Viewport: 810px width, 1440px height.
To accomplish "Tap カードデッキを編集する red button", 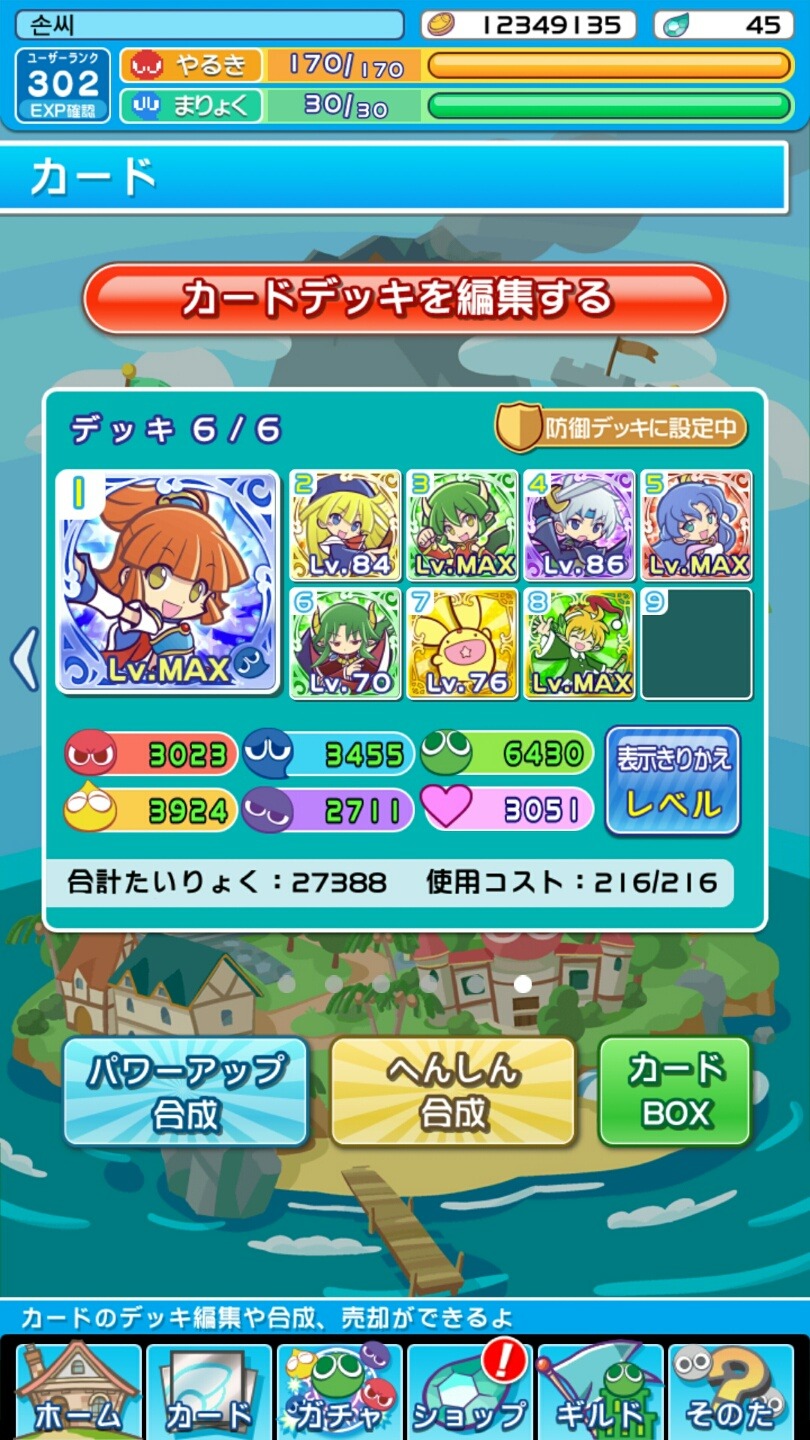I will (x=404, y=298).
